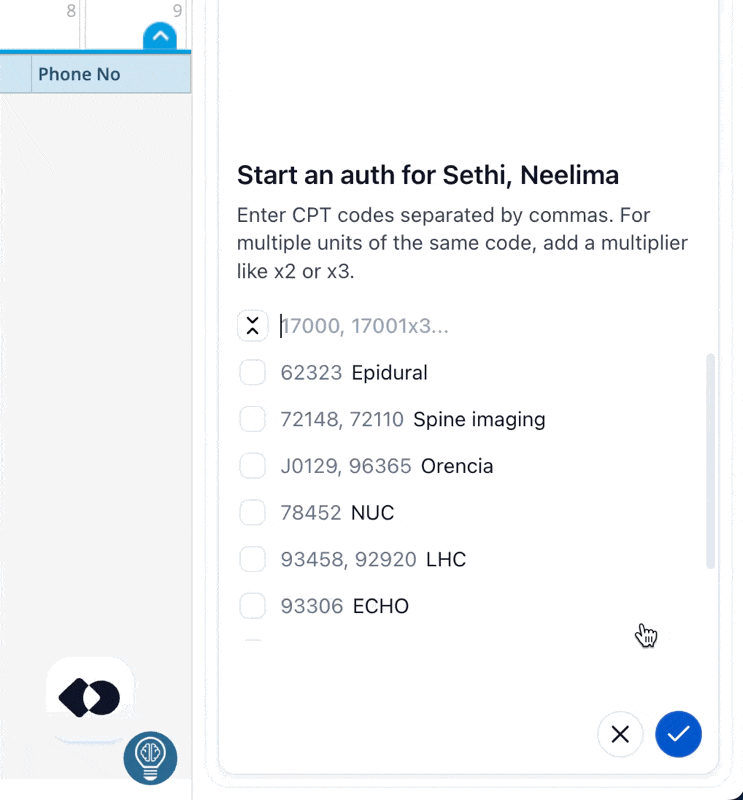Select 72148, 72110 Spine imaging checkbox

click(253, 419)
